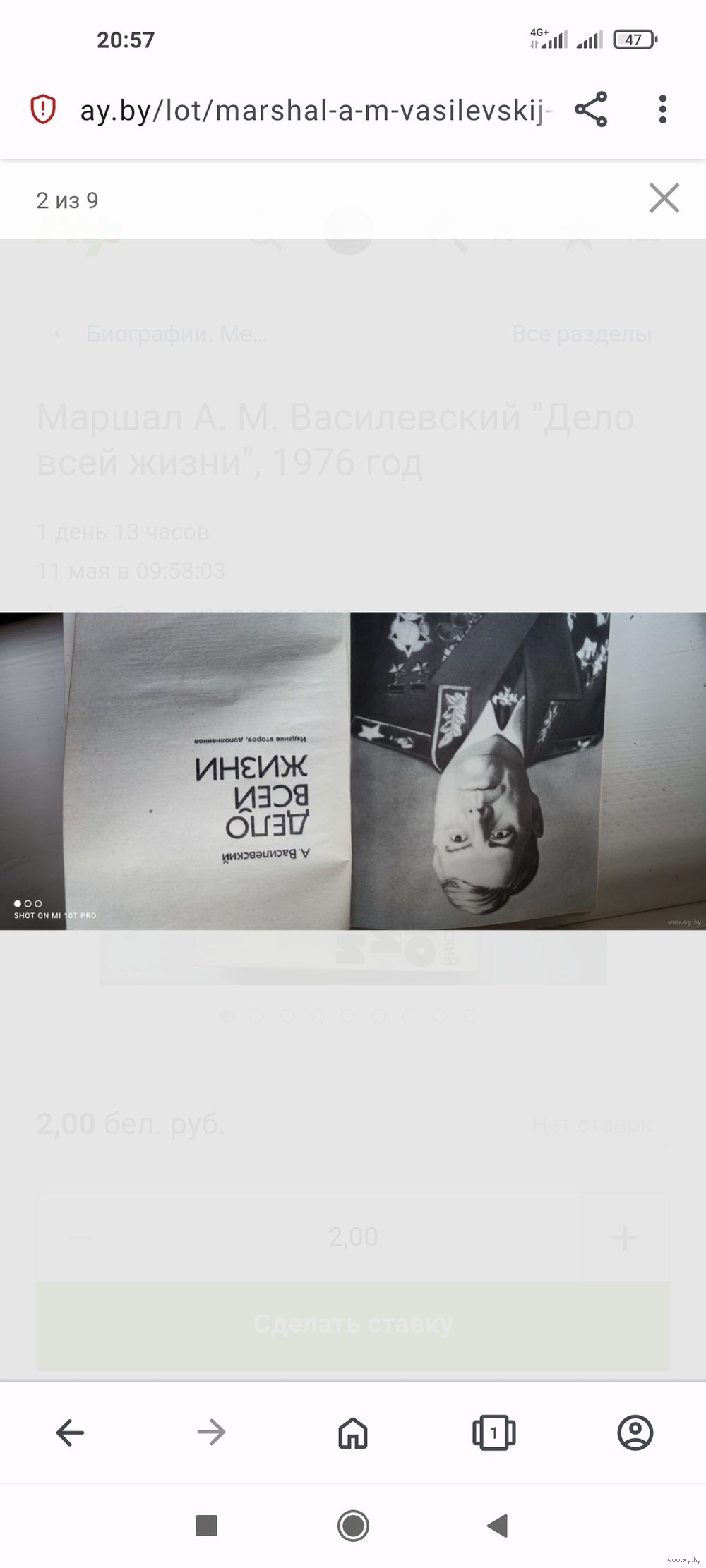Image resolution: width=706 pixels, height=1568 pixels.
Task: Go back in the browser toolbar
Action: 70,1433
